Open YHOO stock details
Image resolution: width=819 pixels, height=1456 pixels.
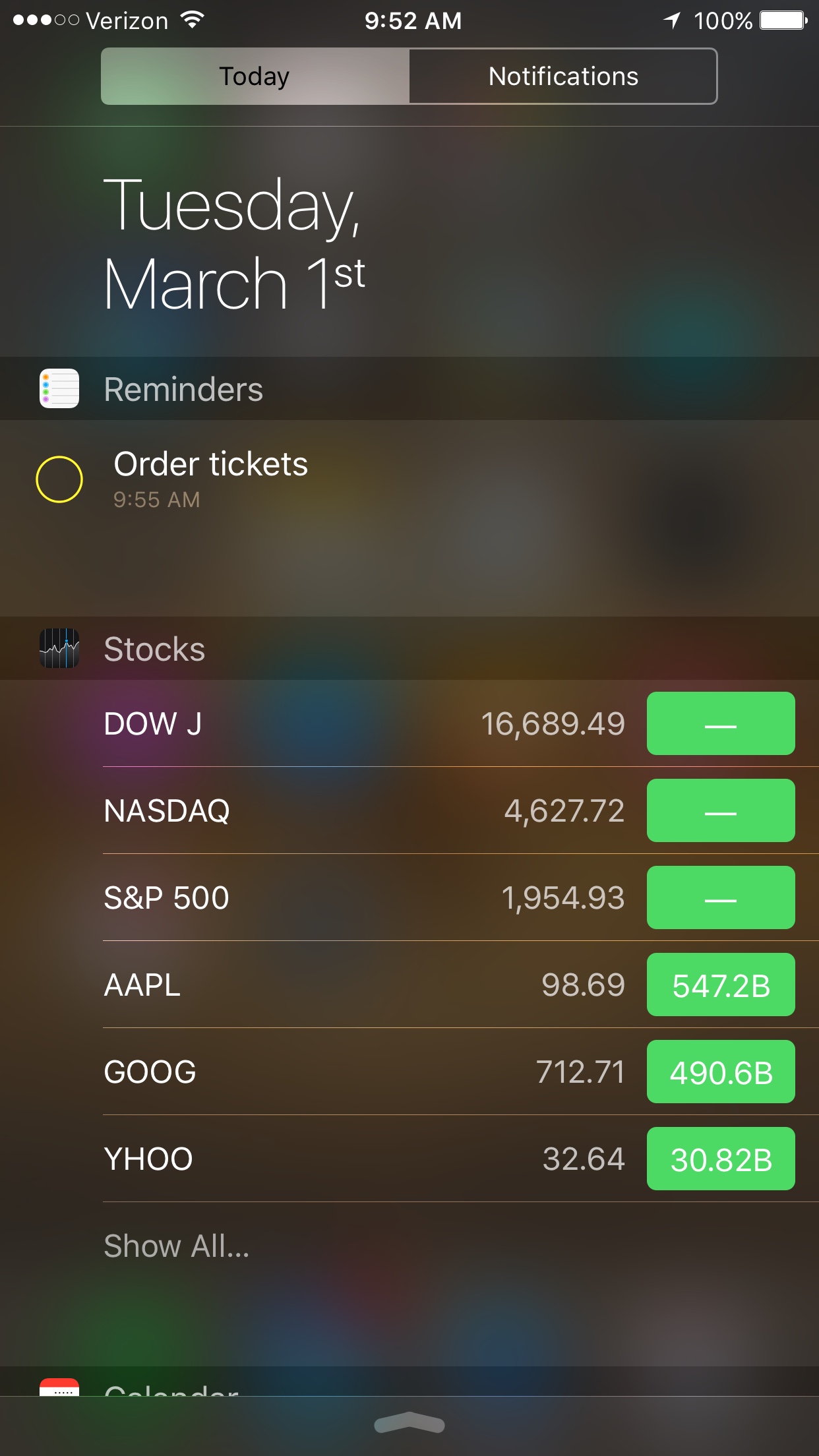363,1159
